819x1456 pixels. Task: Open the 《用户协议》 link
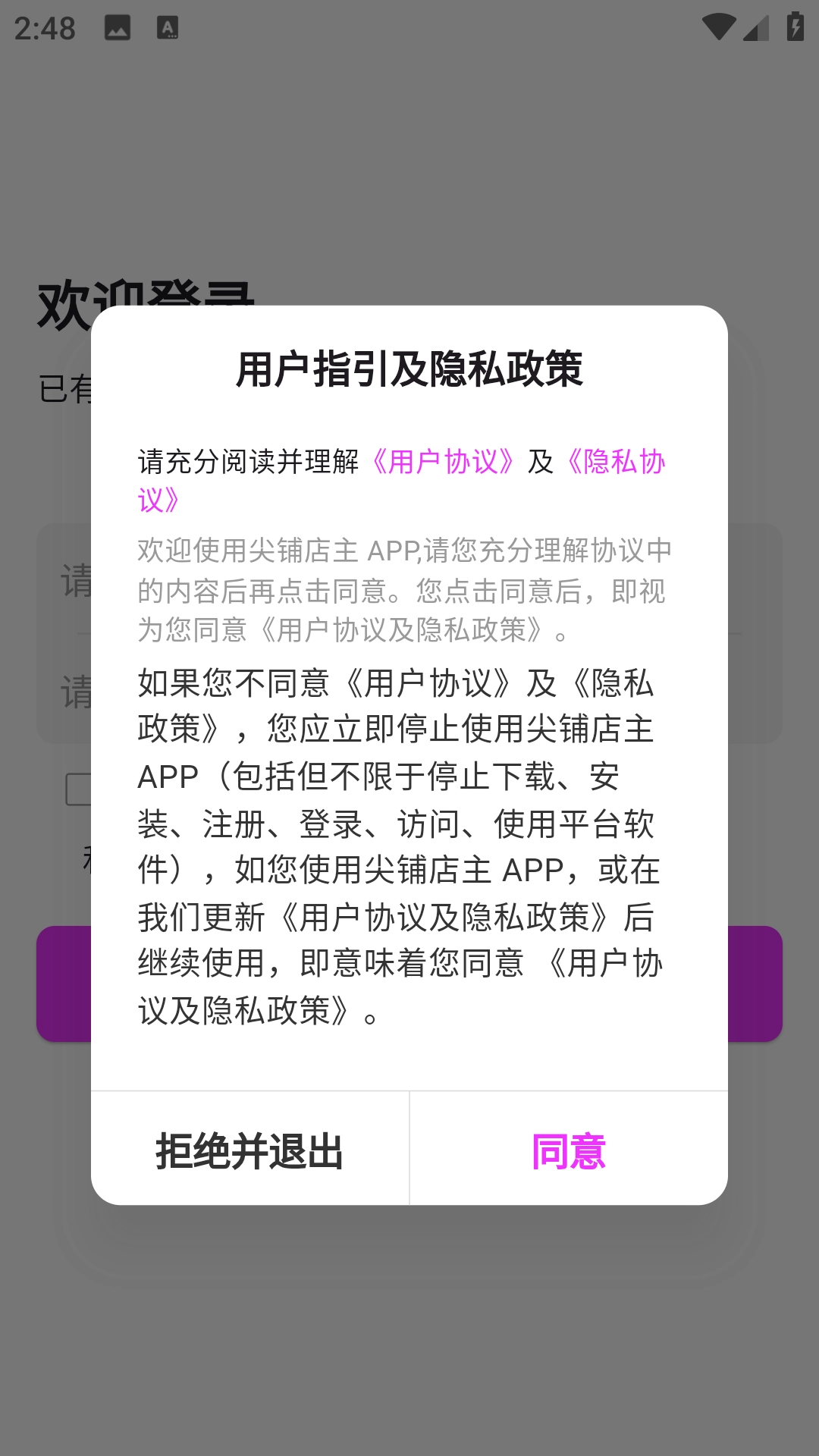point(443,461)
